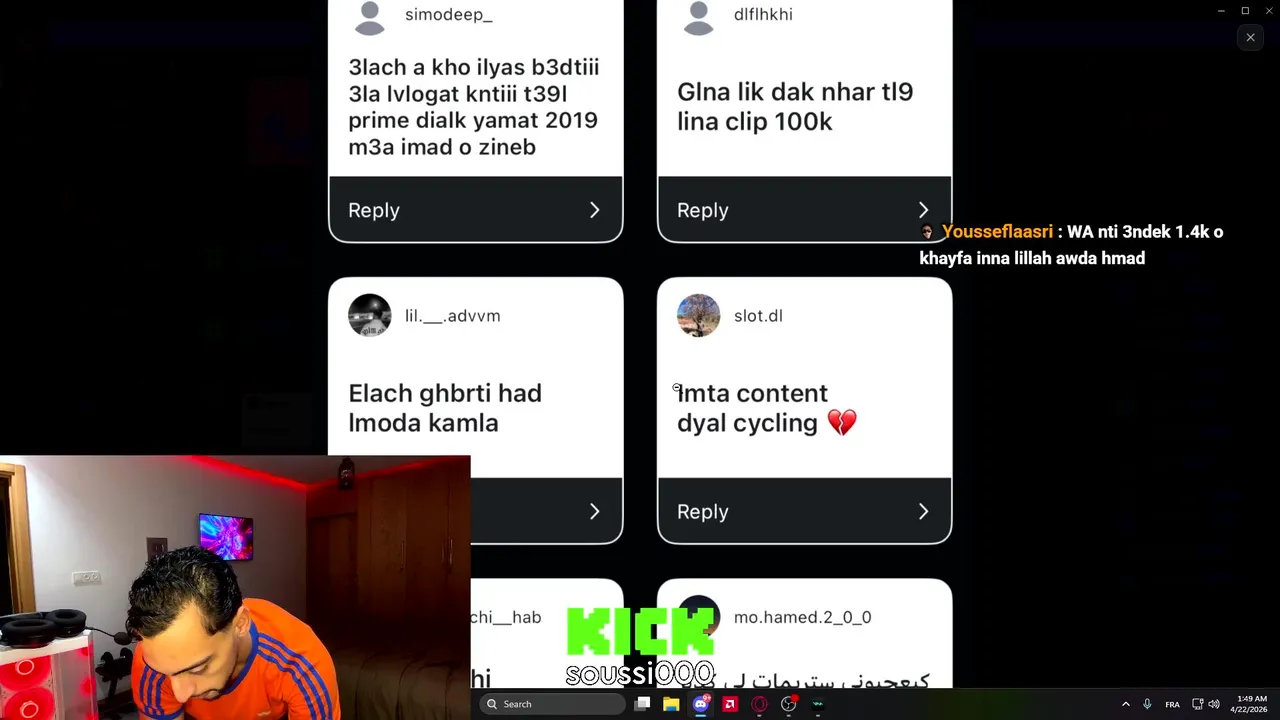
Task: Open lil.___.advvm's profile avatar
Action: [369, 316]
